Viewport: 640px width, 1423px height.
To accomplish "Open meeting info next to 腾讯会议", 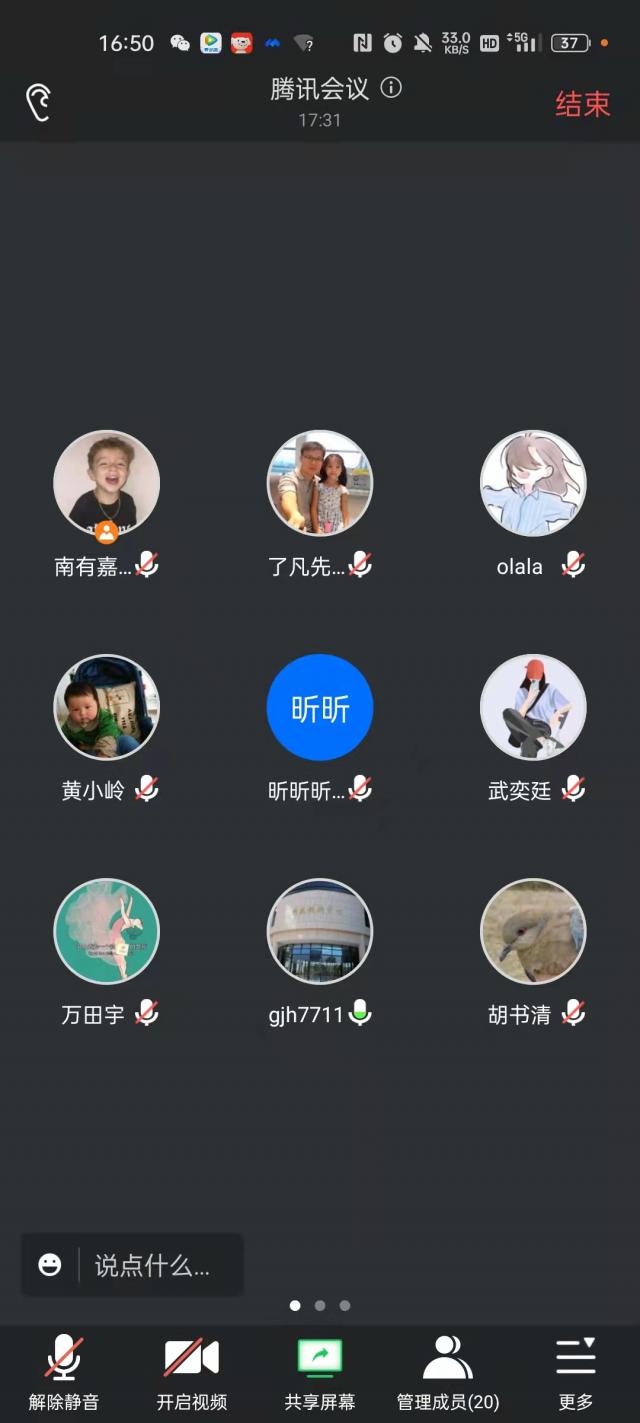I will pyautogui.click(x=392, y=88).
